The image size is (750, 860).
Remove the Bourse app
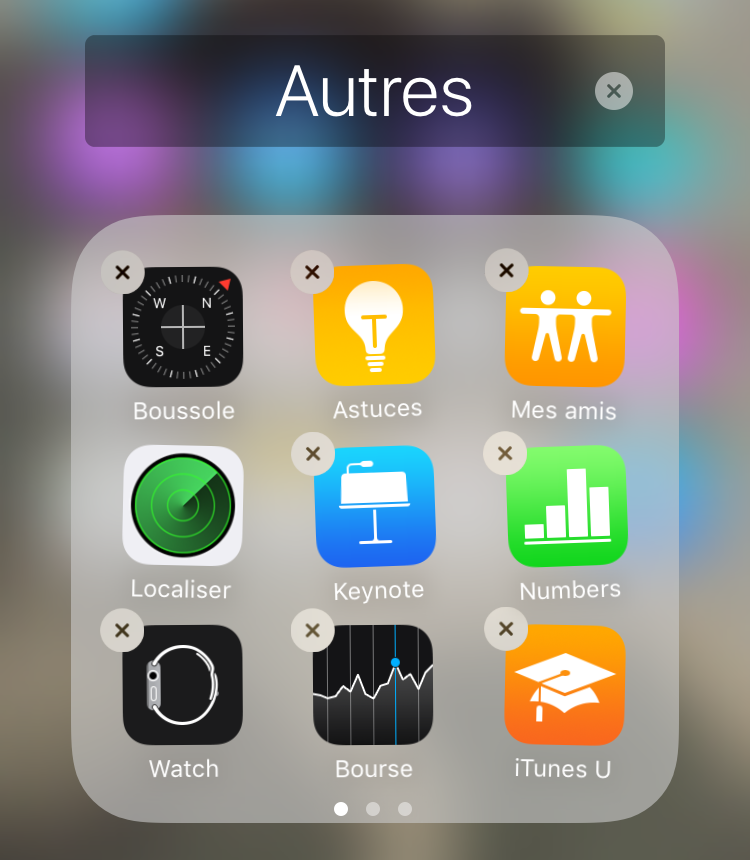313,630
